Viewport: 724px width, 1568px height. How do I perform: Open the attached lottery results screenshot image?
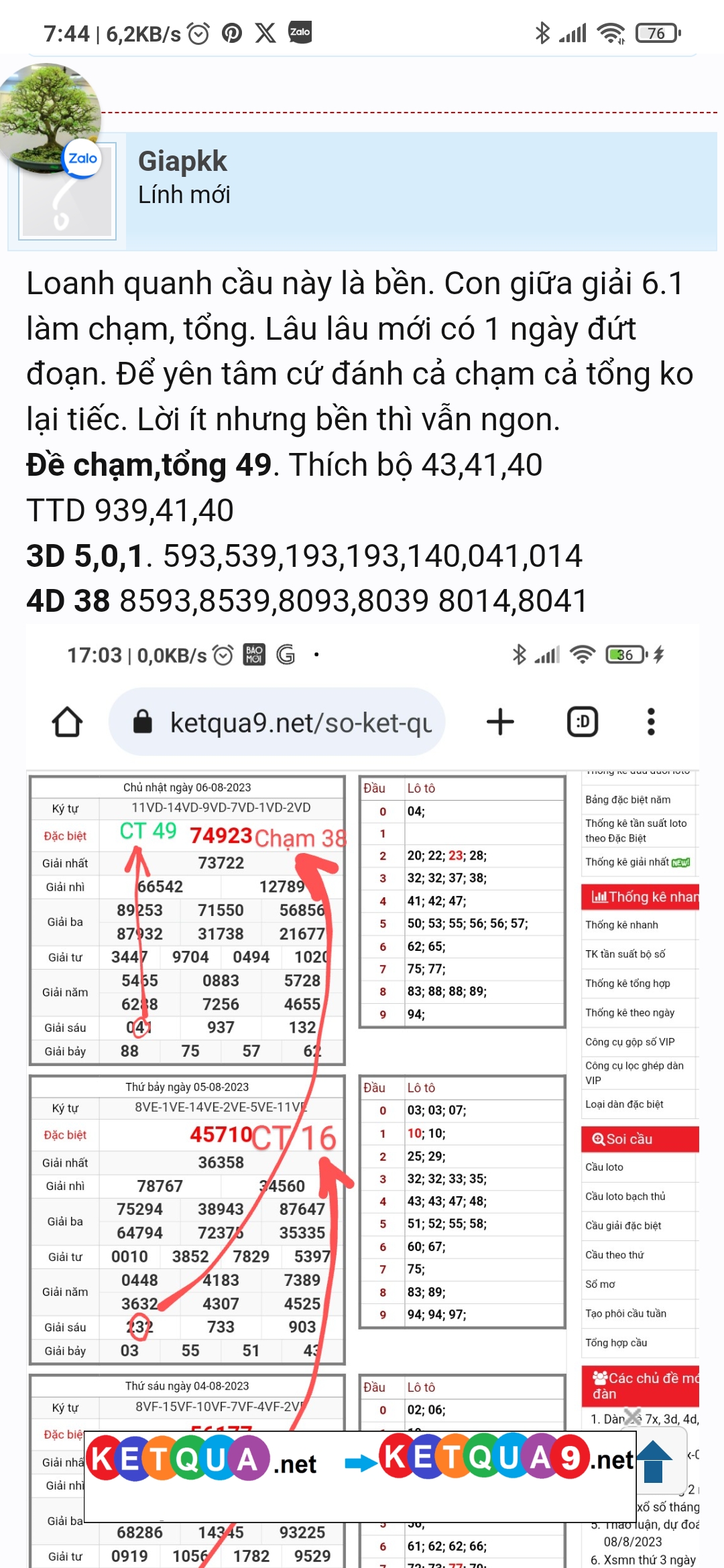363,1096
